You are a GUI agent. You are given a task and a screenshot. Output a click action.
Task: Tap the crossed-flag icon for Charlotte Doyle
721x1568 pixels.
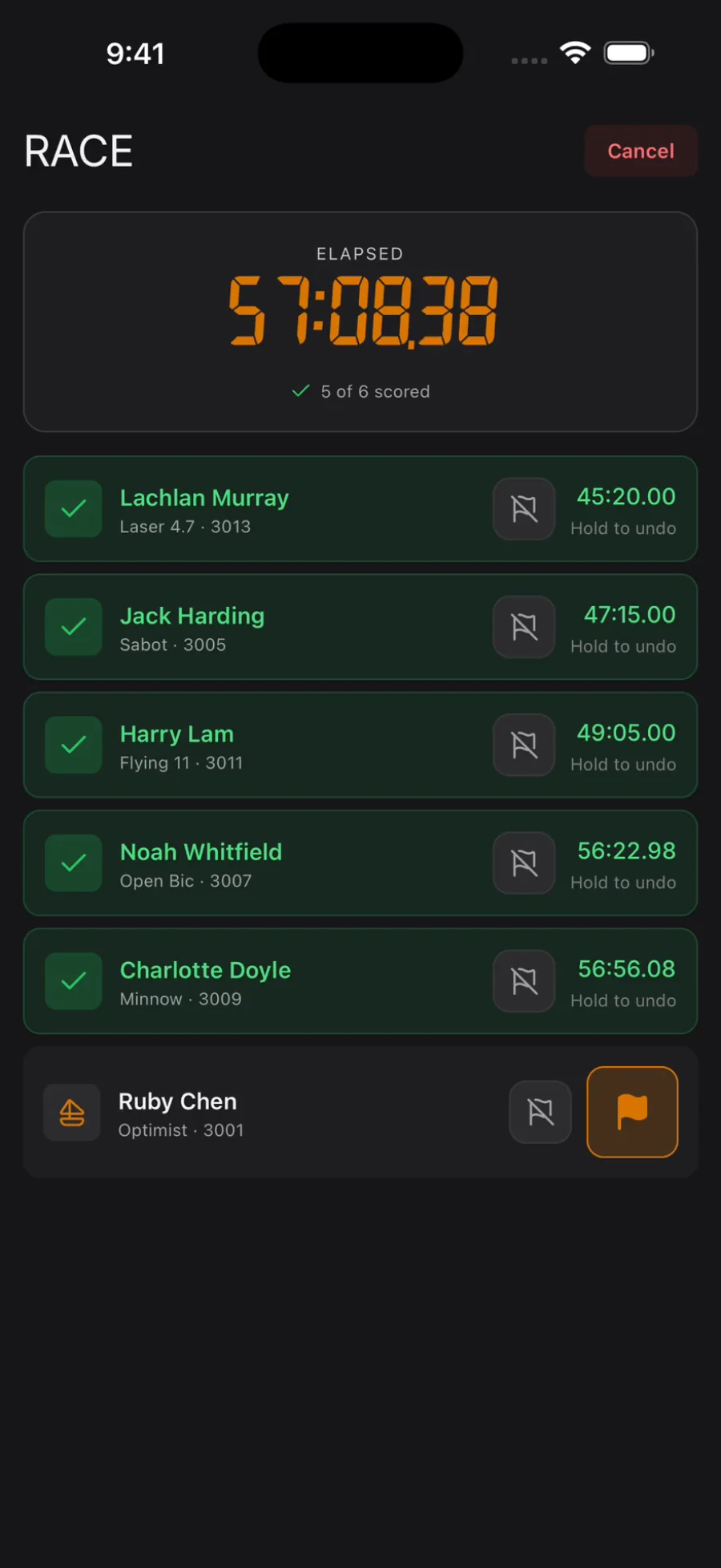[524, 981]
